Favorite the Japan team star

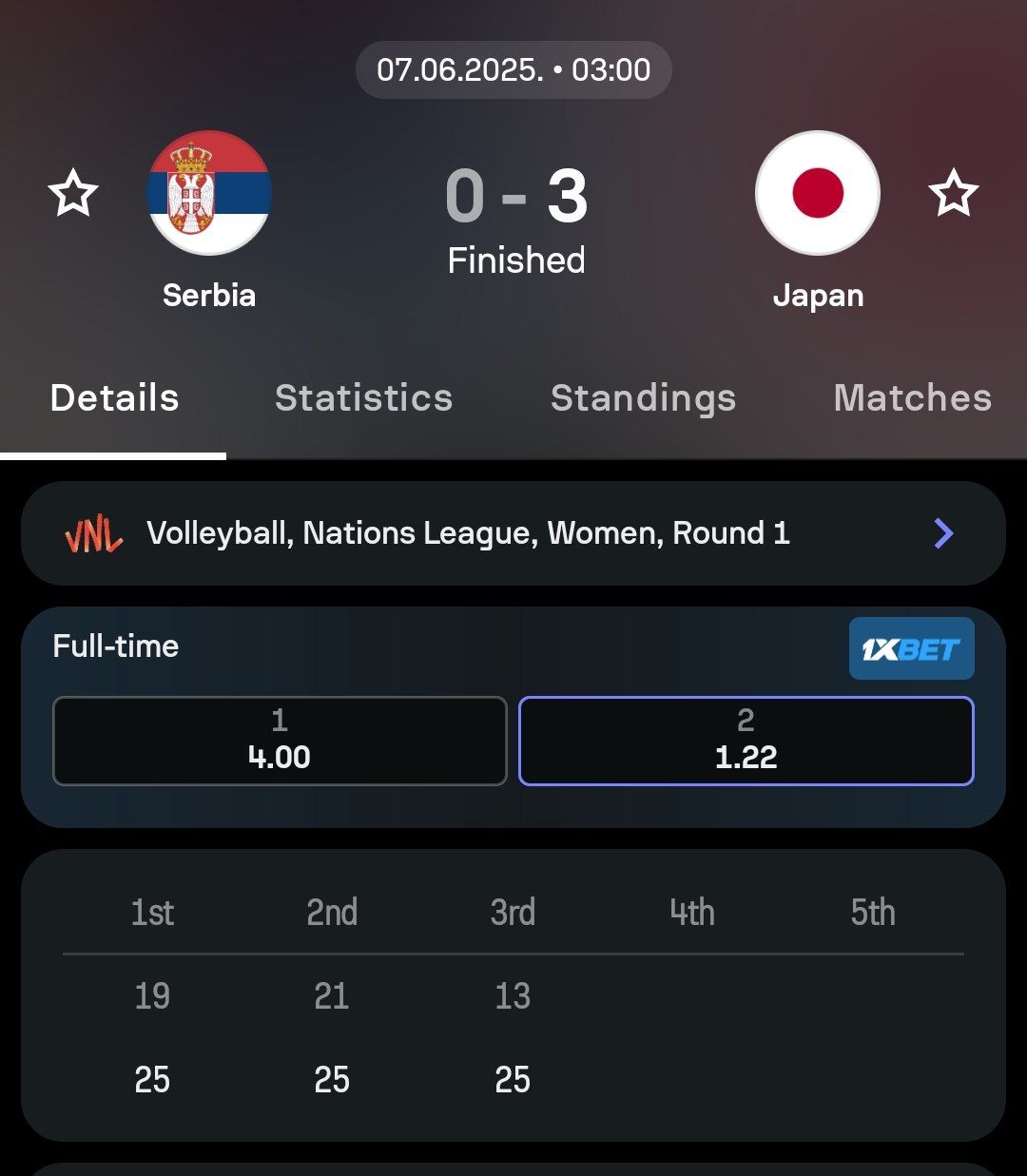tap(953, 193)
